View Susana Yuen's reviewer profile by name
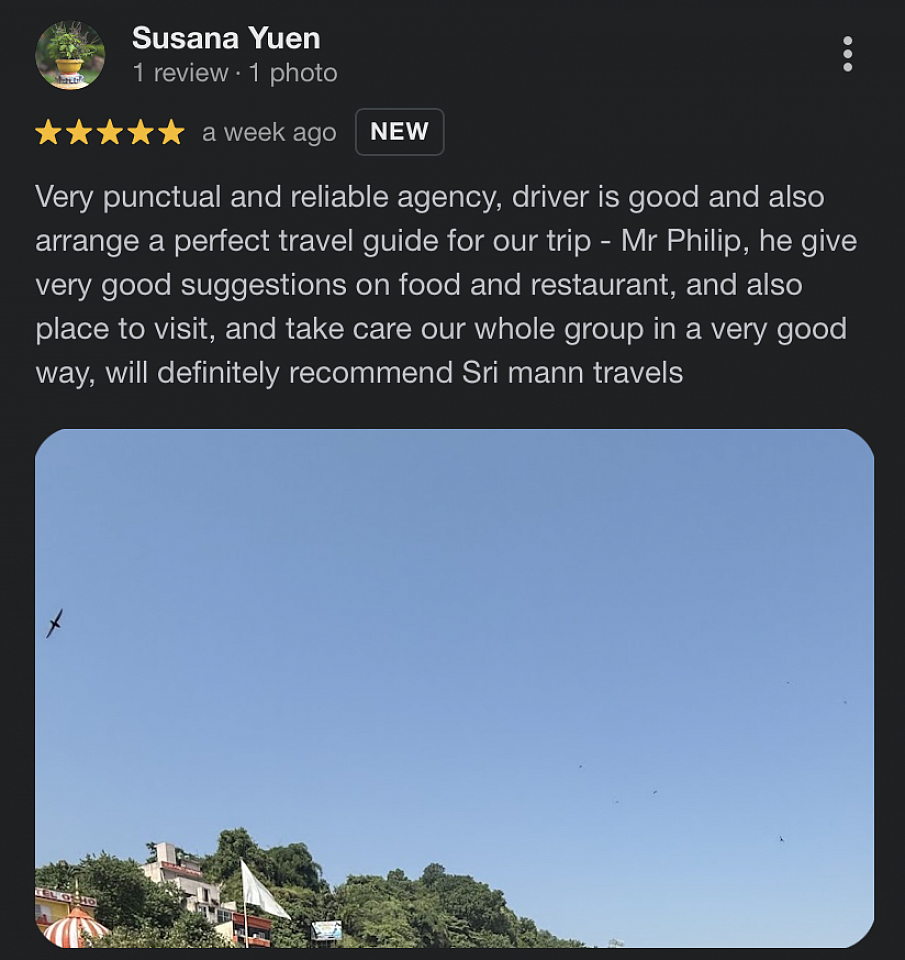Image resolution: width=905 pixels, height=960 pixels. 226,39
